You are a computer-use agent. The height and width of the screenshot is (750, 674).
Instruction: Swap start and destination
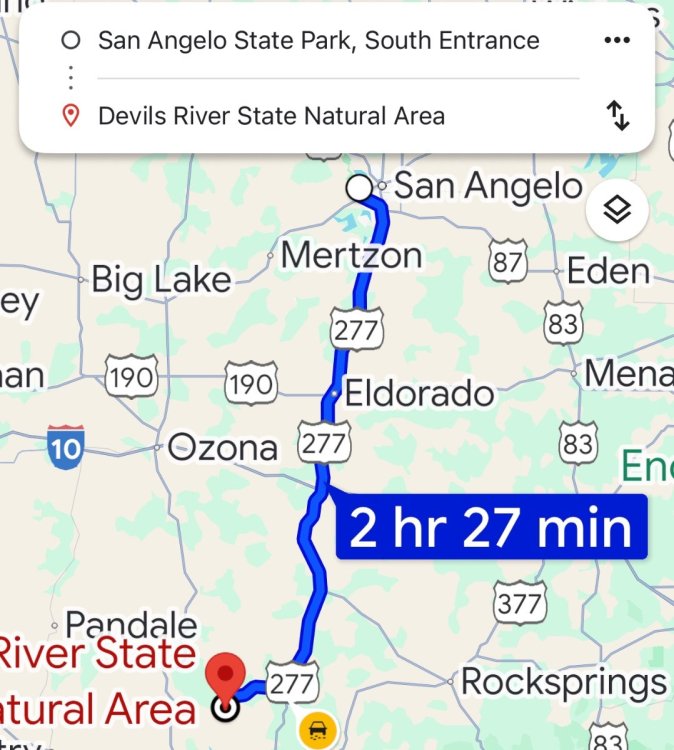[x=618, y=116]
